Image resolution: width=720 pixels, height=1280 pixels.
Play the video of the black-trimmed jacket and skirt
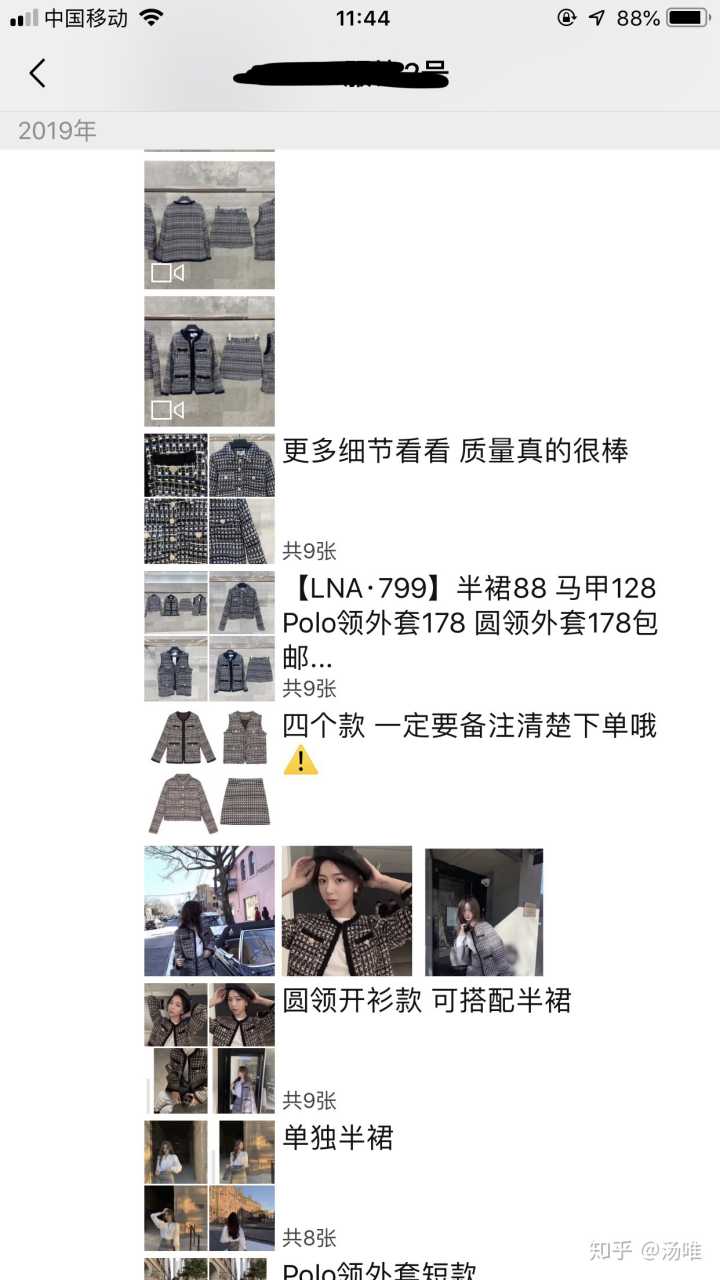pyautogui.click(x=209, y=361)
